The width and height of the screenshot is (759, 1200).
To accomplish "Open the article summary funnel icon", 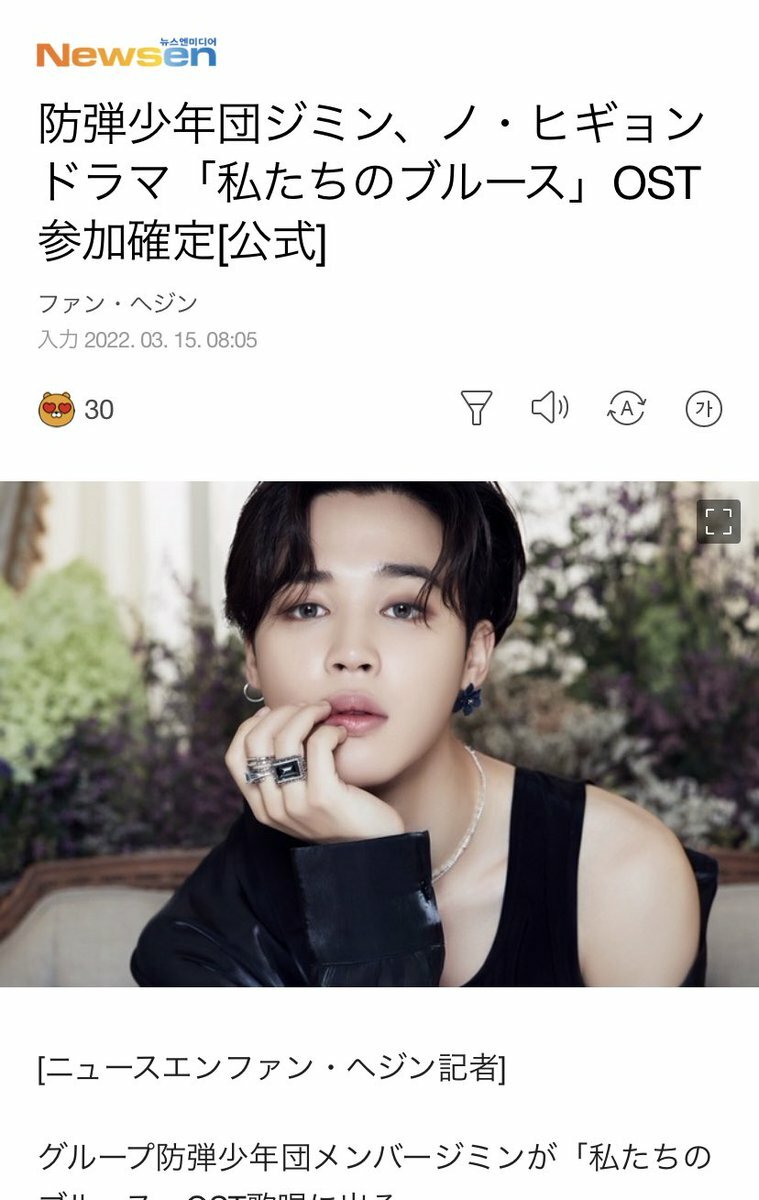I will point(476,408).
